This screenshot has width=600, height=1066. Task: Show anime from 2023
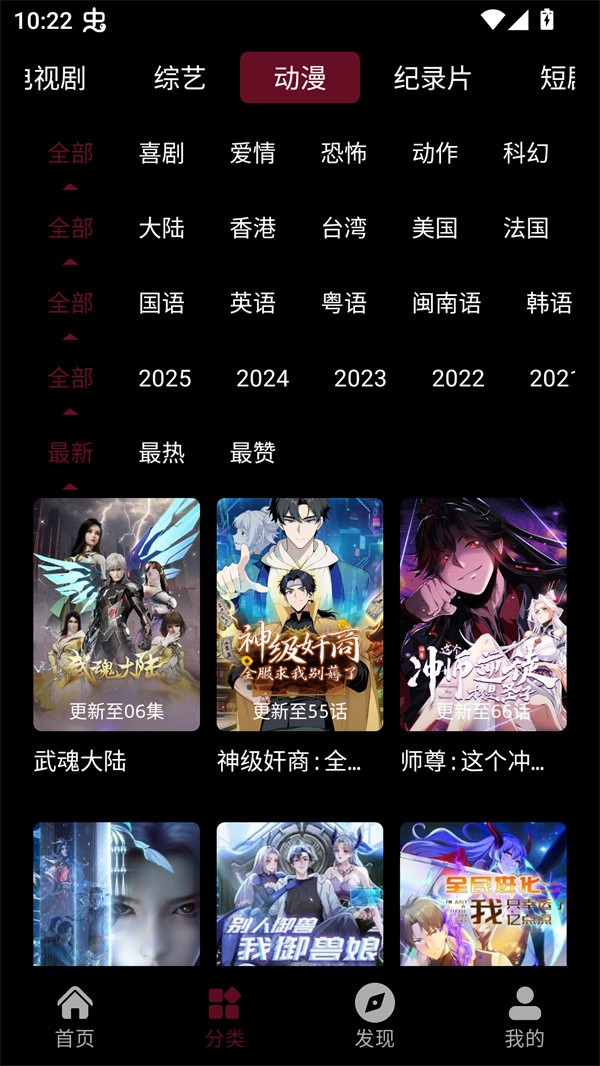tap(360, 378)
